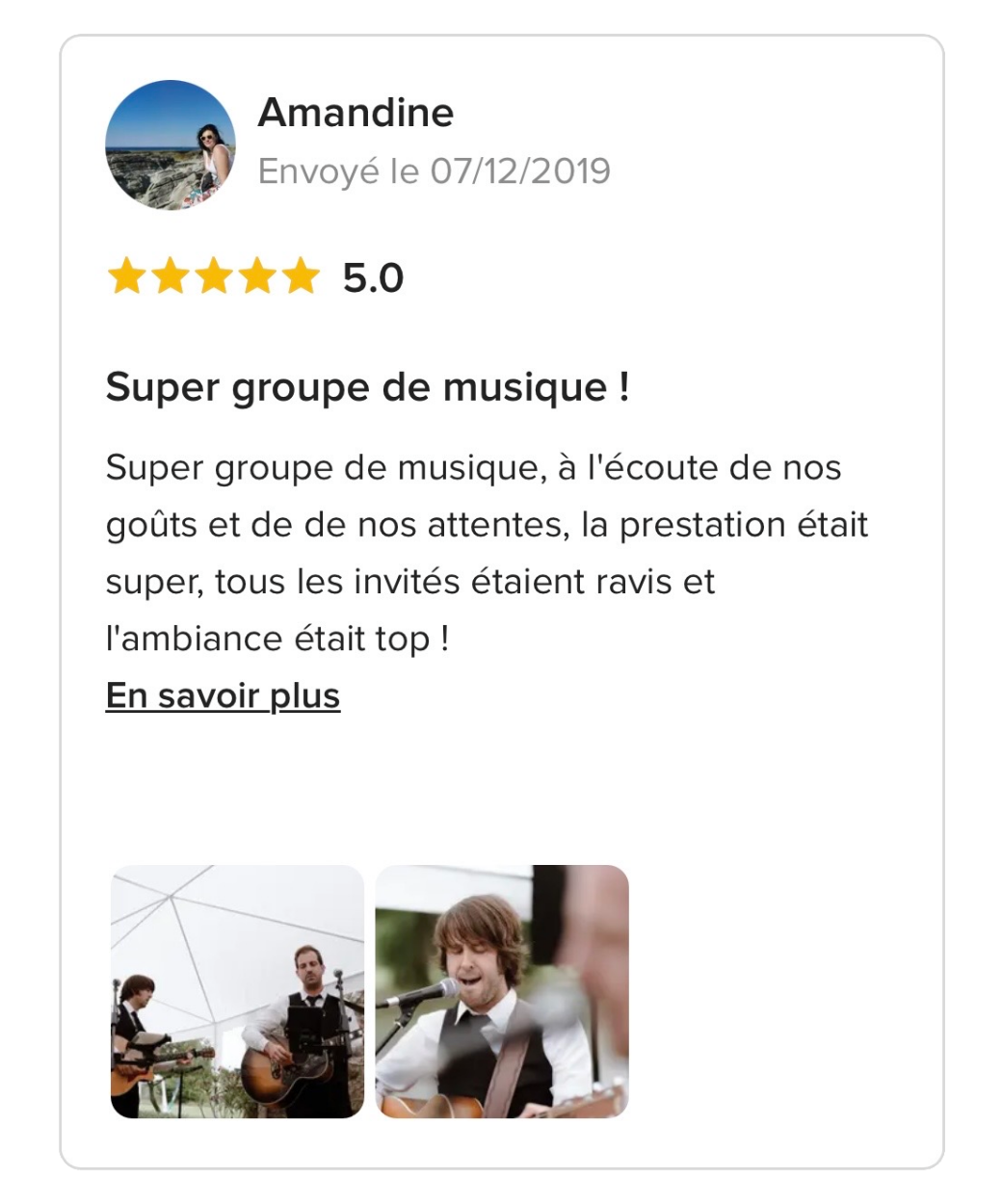The height and width of the screenshot is (1204, 1002).
Task: Open Amandine's profile picture
Action: pyautogui.click(x=171, y=144)
